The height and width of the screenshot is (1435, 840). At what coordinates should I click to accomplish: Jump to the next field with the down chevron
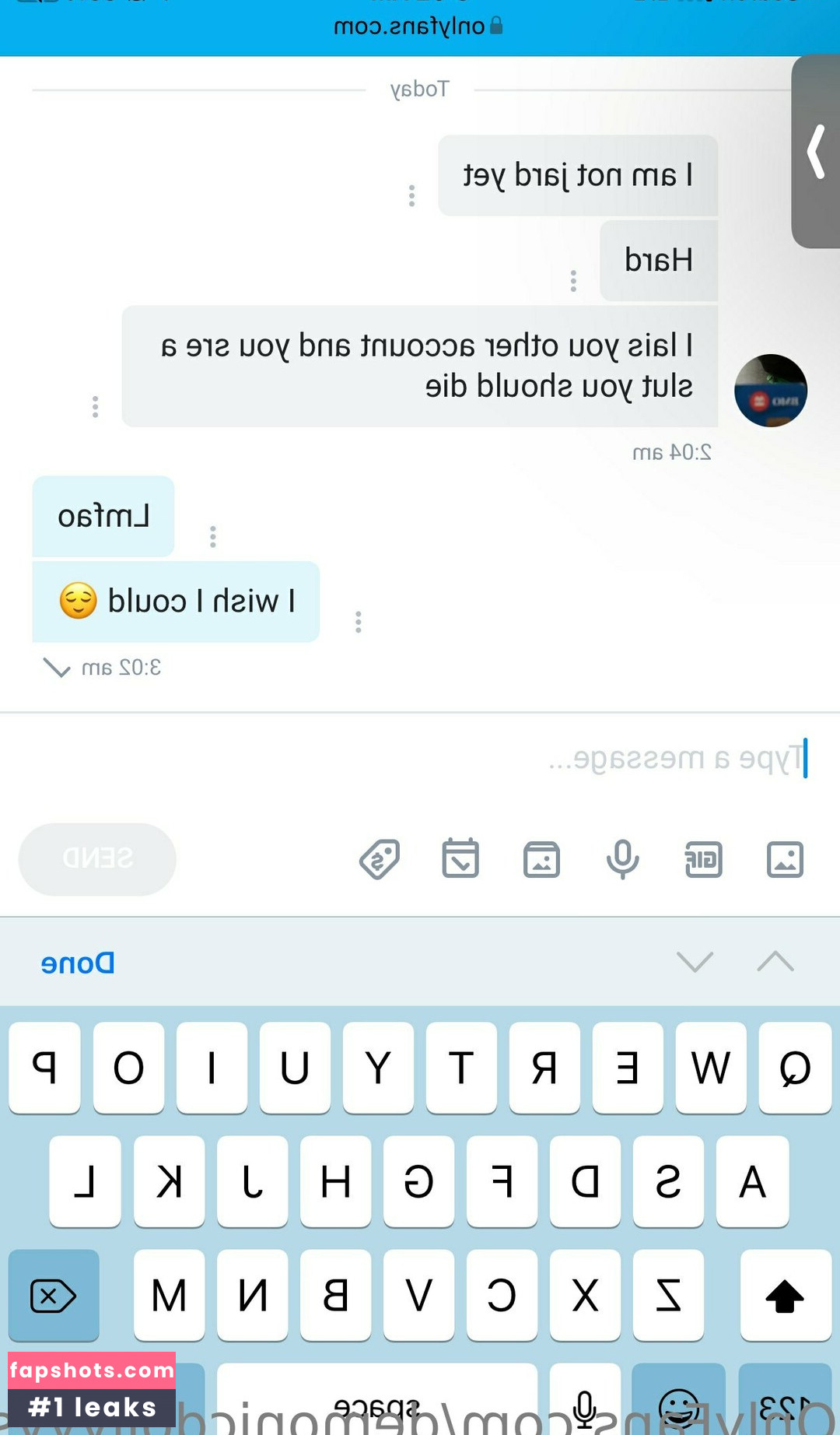pos(695,962)
